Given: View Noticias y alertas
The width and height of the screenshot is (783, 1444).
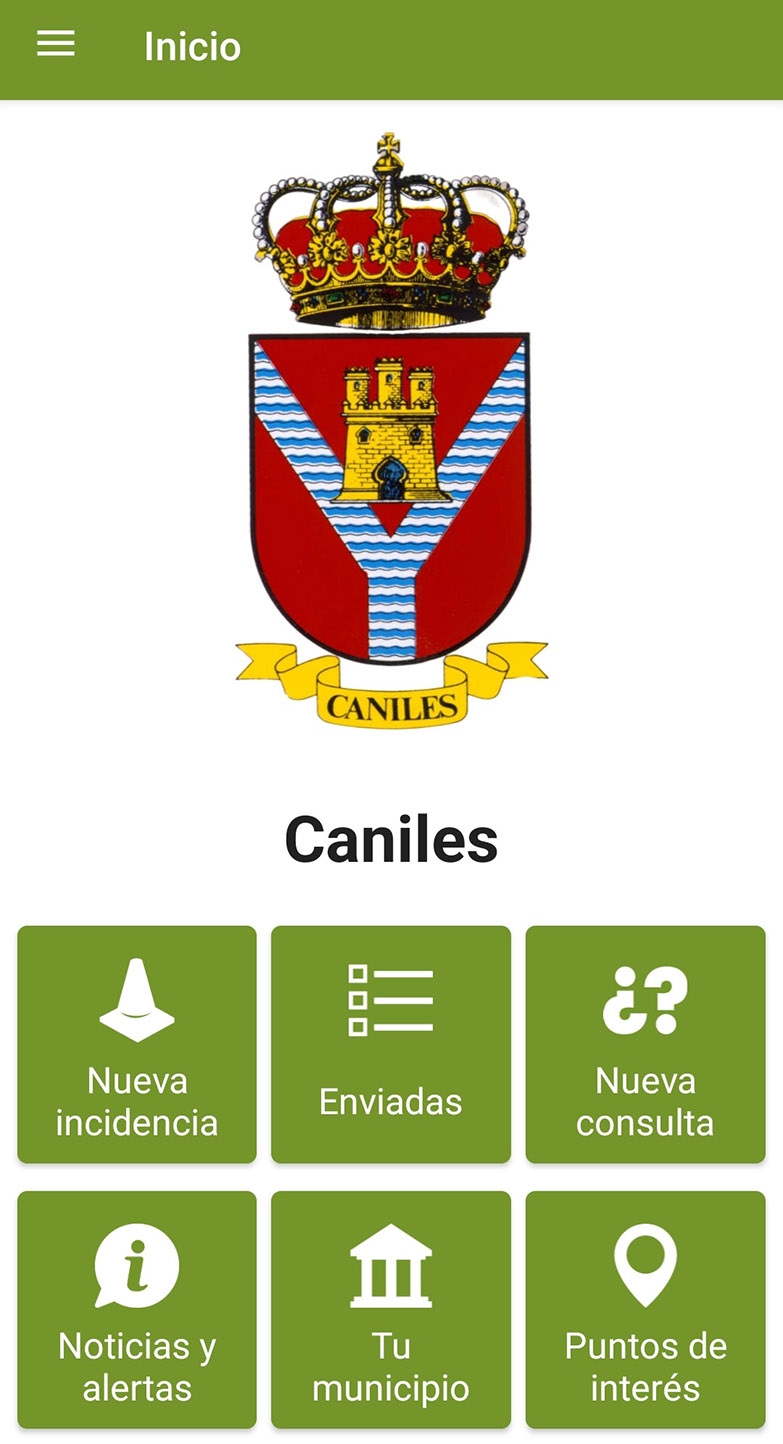Looking at the screenshot, I should point(137,1309).
